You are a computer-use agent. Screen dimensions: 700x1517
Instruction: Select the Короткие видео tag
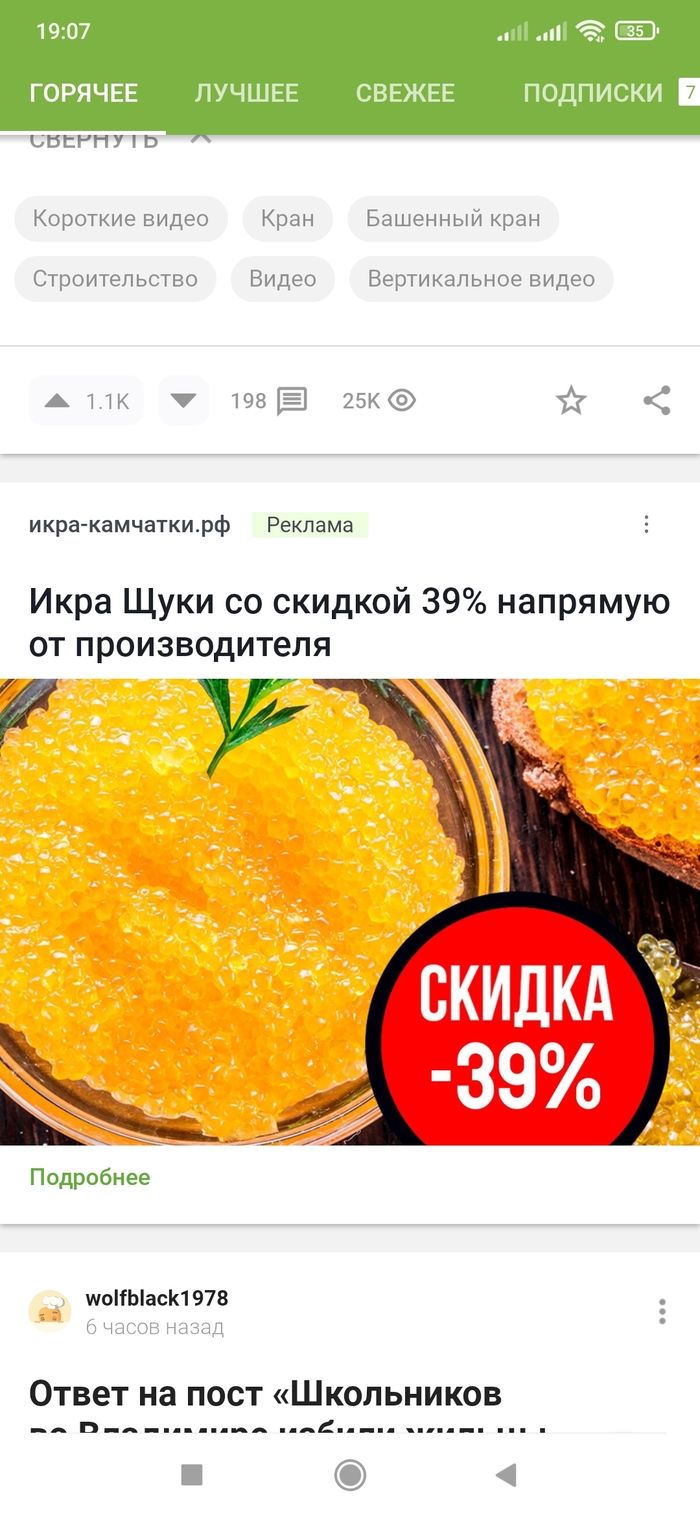tap(121, 219)
